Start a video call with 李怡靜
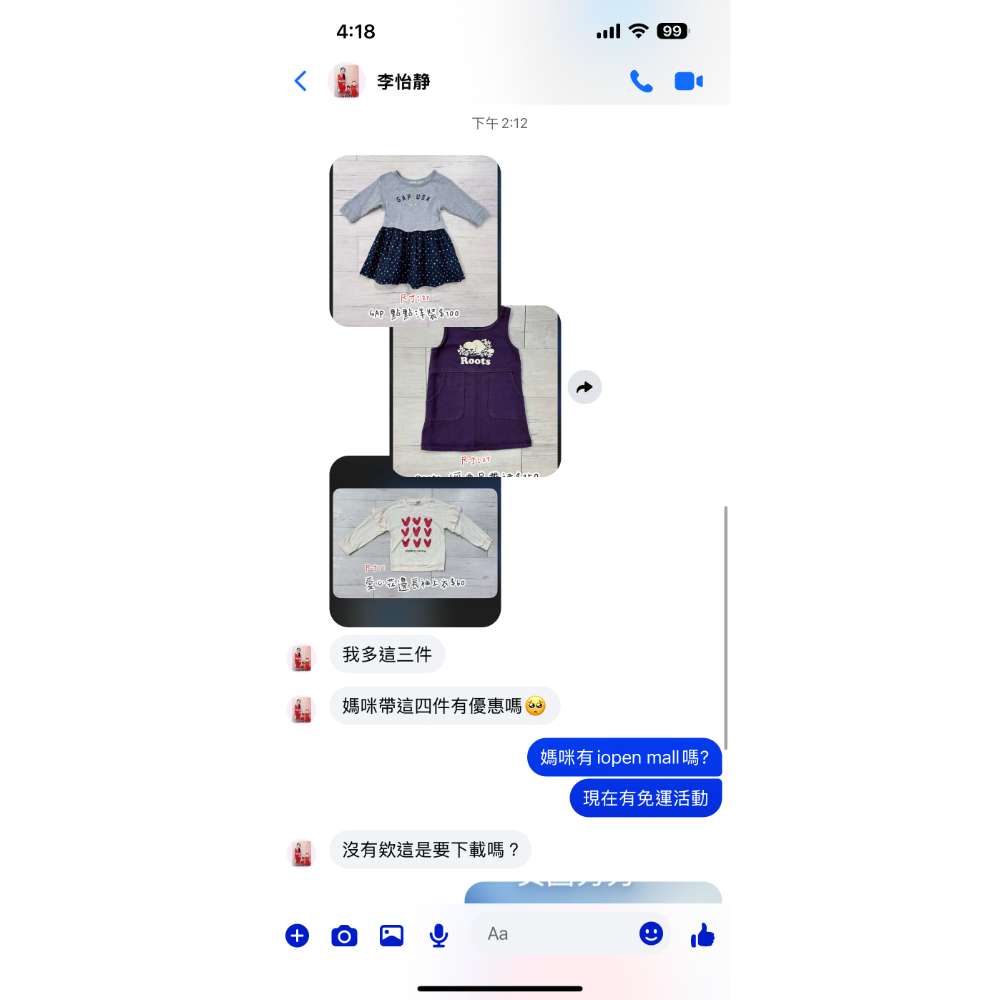The width and height of the screenshot is (1000, 1000). pyautogui.click(x=689, y=81)
